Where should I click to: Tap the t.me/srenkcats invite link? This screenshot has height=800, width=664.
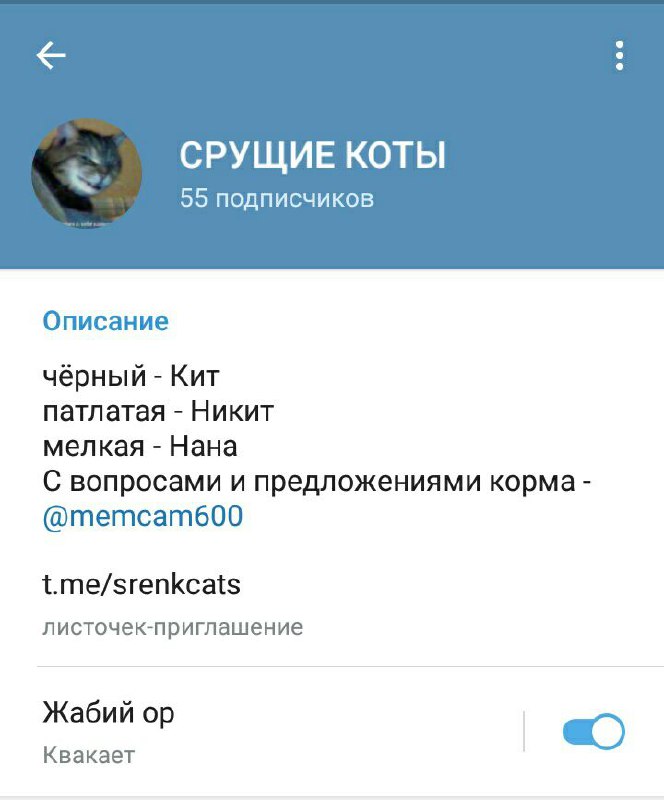tap(141, 584)
